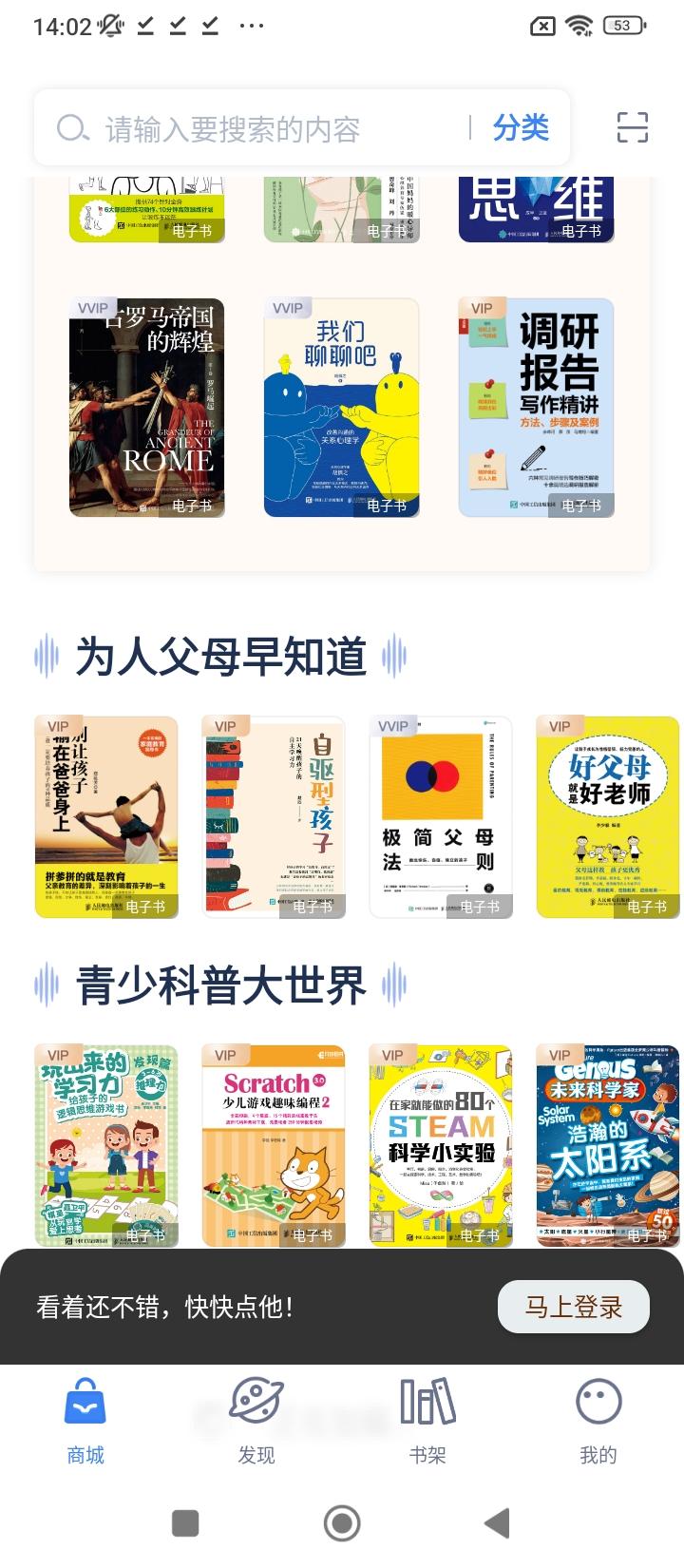
Task: Open 调研报告写作精讲 e-book
Action: tap(536, 408)
